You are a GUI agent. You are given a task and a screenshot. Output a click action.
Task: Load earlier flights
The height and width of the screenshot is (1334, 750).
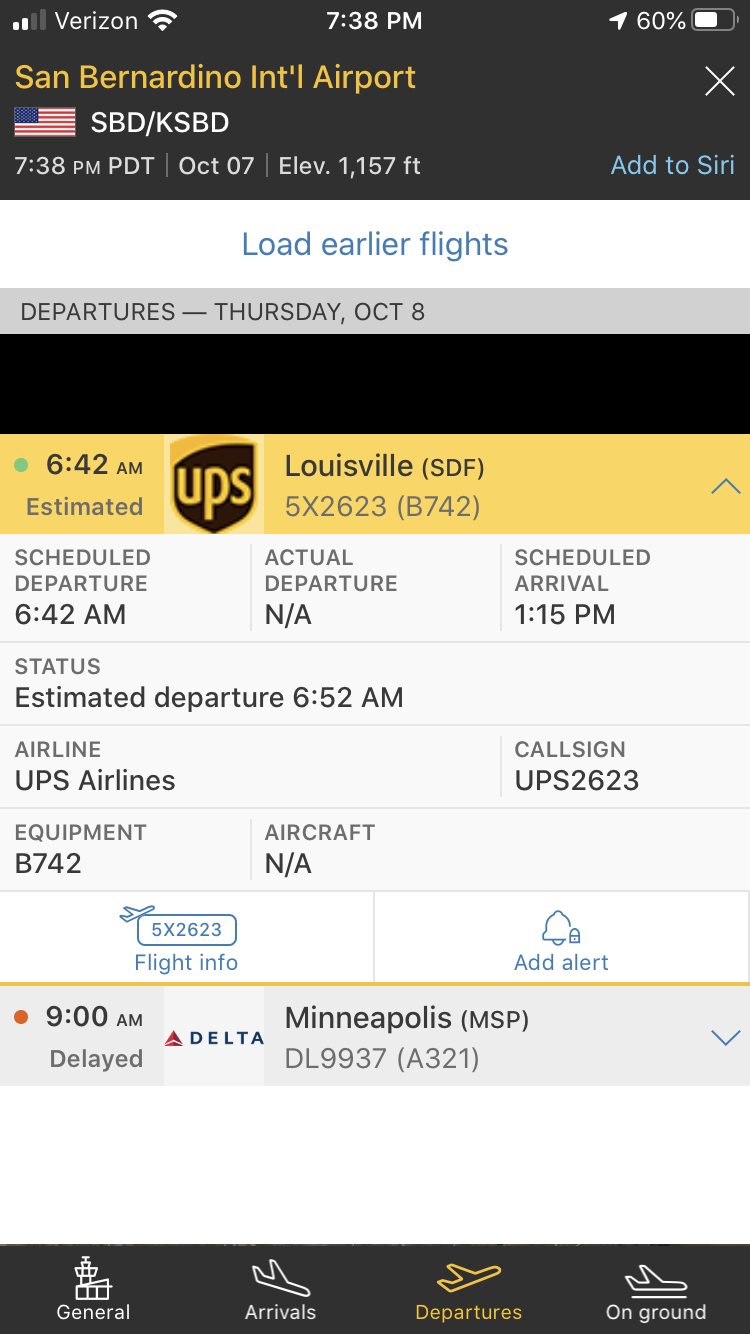(375, 245)
